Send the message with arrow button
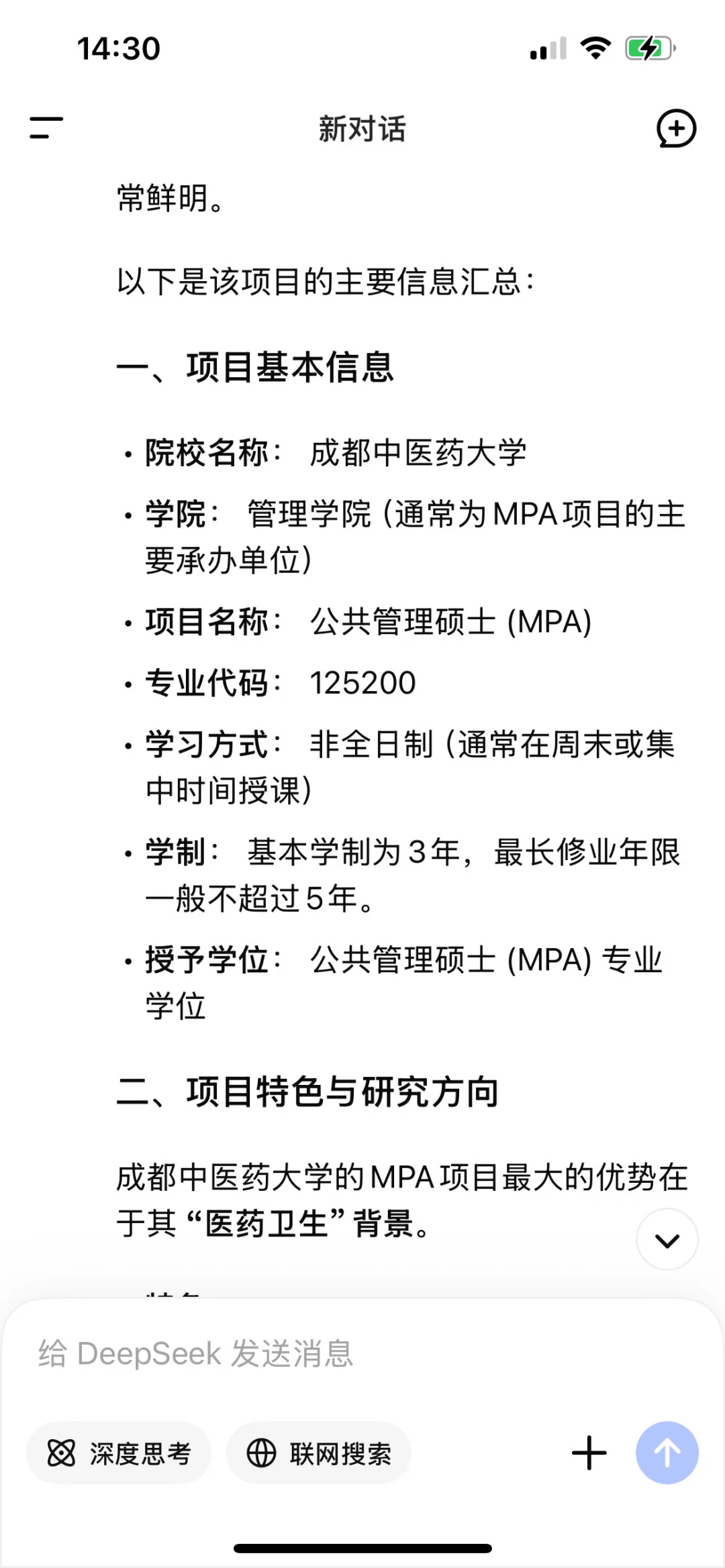 tap(667, 1453)
